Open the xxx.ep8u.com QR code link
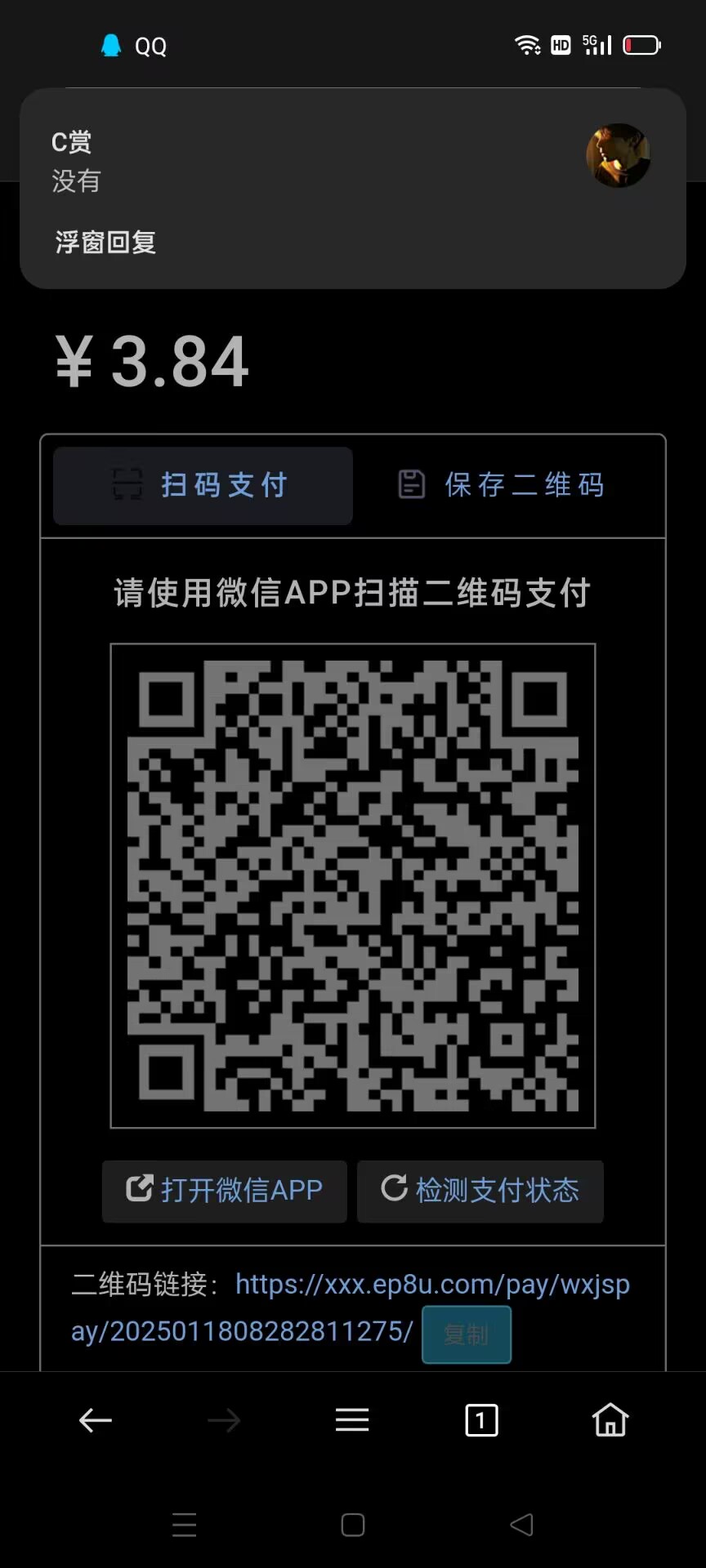The height and width of the screenshot is (1568, 706). tap(351, 1307)
